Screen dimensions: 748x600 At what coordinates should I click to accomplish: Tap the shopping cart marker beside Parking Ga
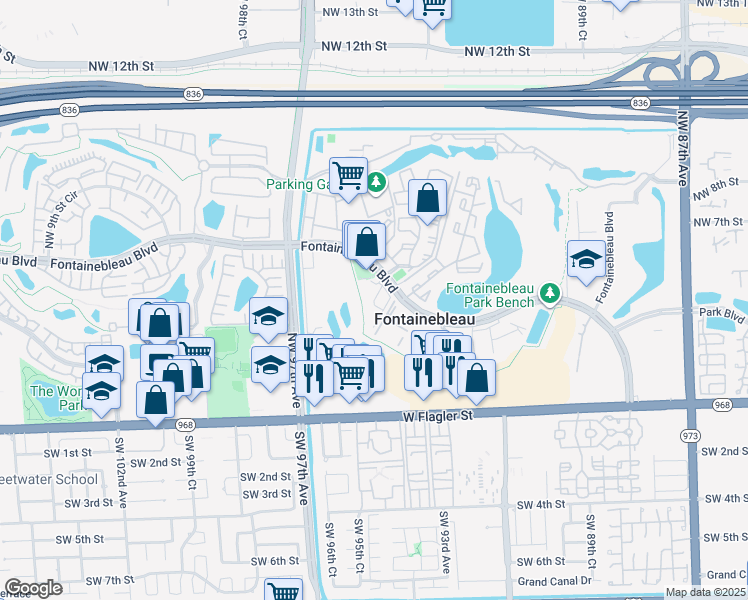[348, 176]
